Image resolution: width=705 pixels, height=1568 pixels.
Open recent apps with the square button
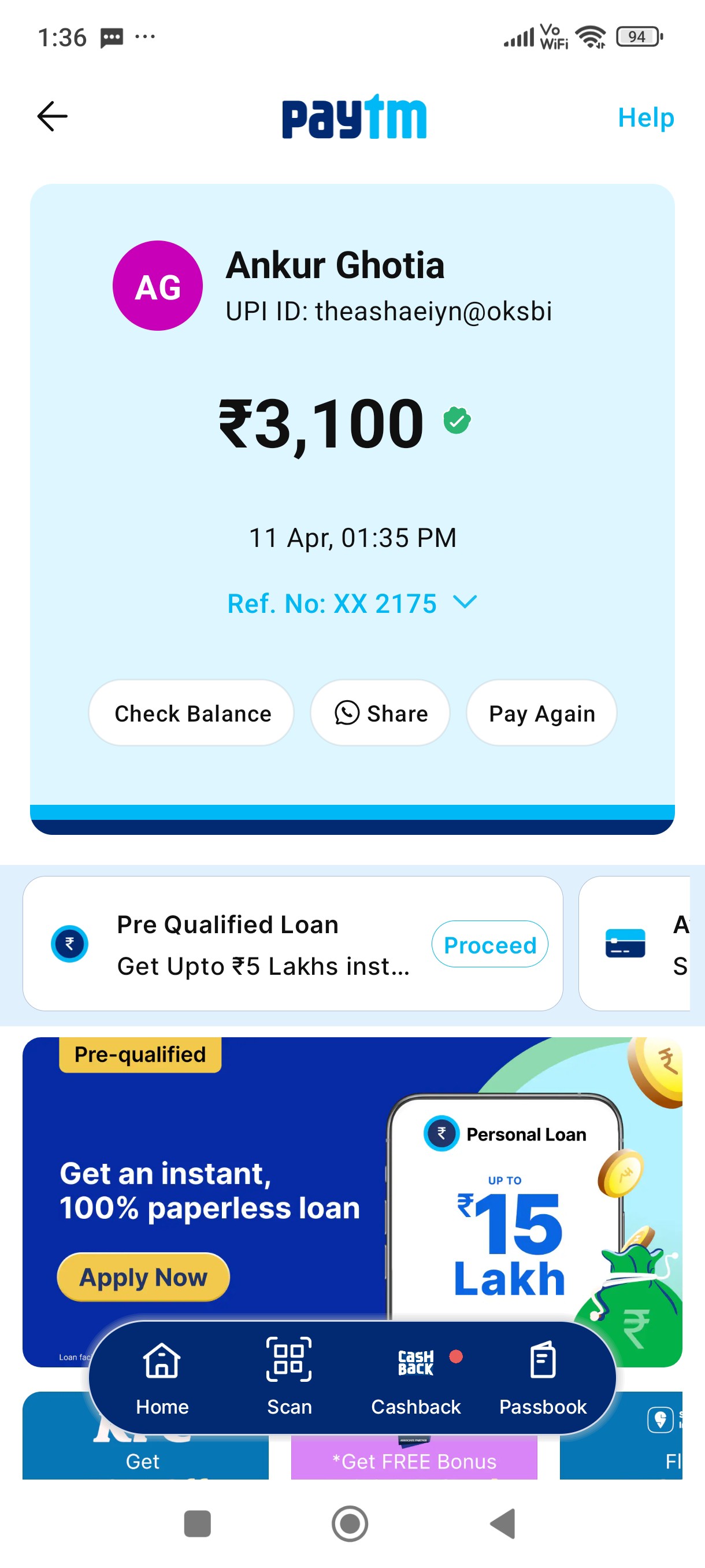[x=197, y=1523]
